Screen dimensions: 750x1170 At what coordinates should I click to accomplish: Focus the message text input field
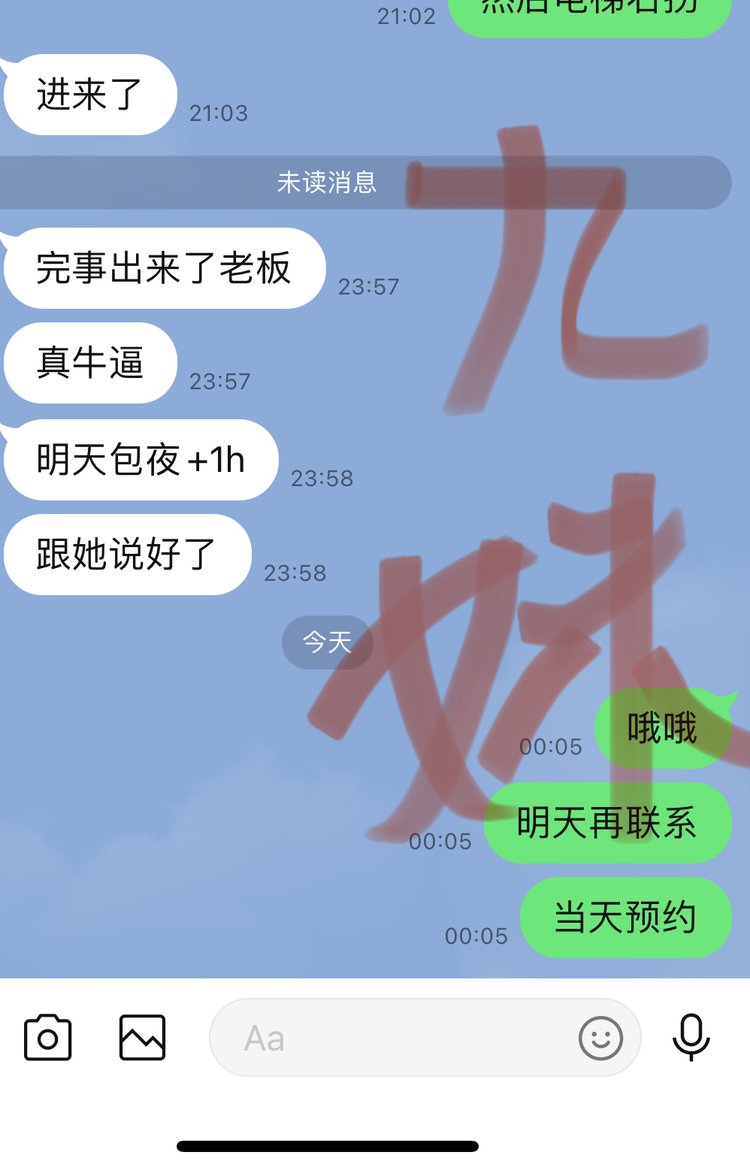pyautogui.click(x=400, y=1038)
